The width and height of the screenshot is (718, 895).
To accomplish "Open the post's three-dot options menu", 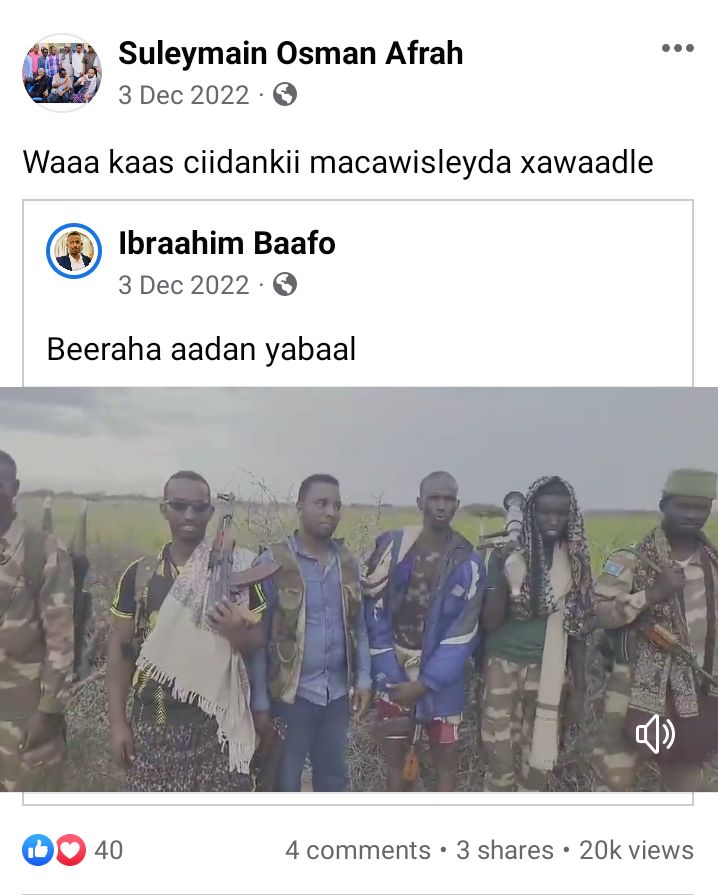I will pyautogui.click(x=677, y=49).
